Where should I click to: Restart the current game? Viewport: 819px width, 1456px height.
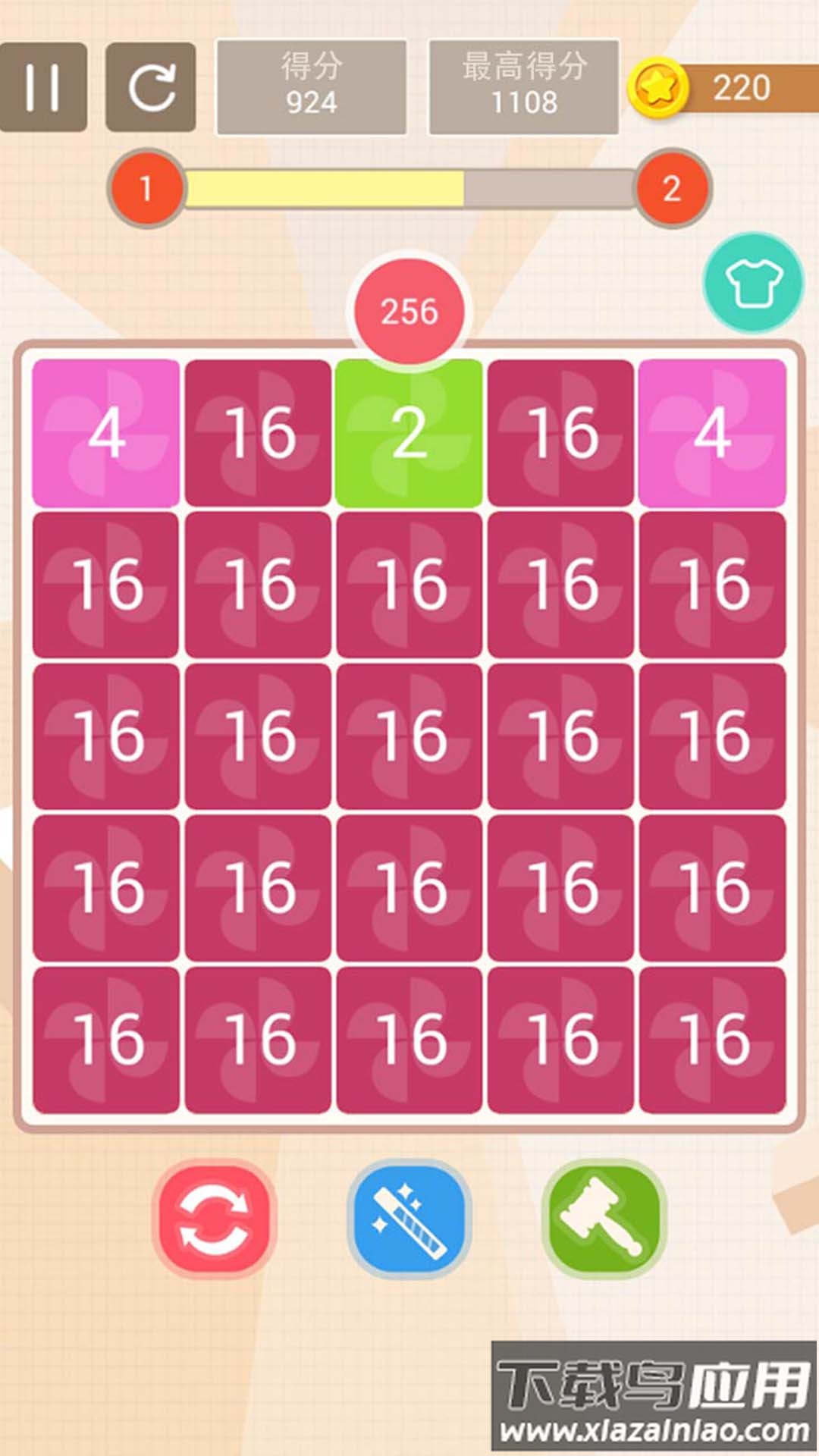pyautogui.click(x=151, y=87)
